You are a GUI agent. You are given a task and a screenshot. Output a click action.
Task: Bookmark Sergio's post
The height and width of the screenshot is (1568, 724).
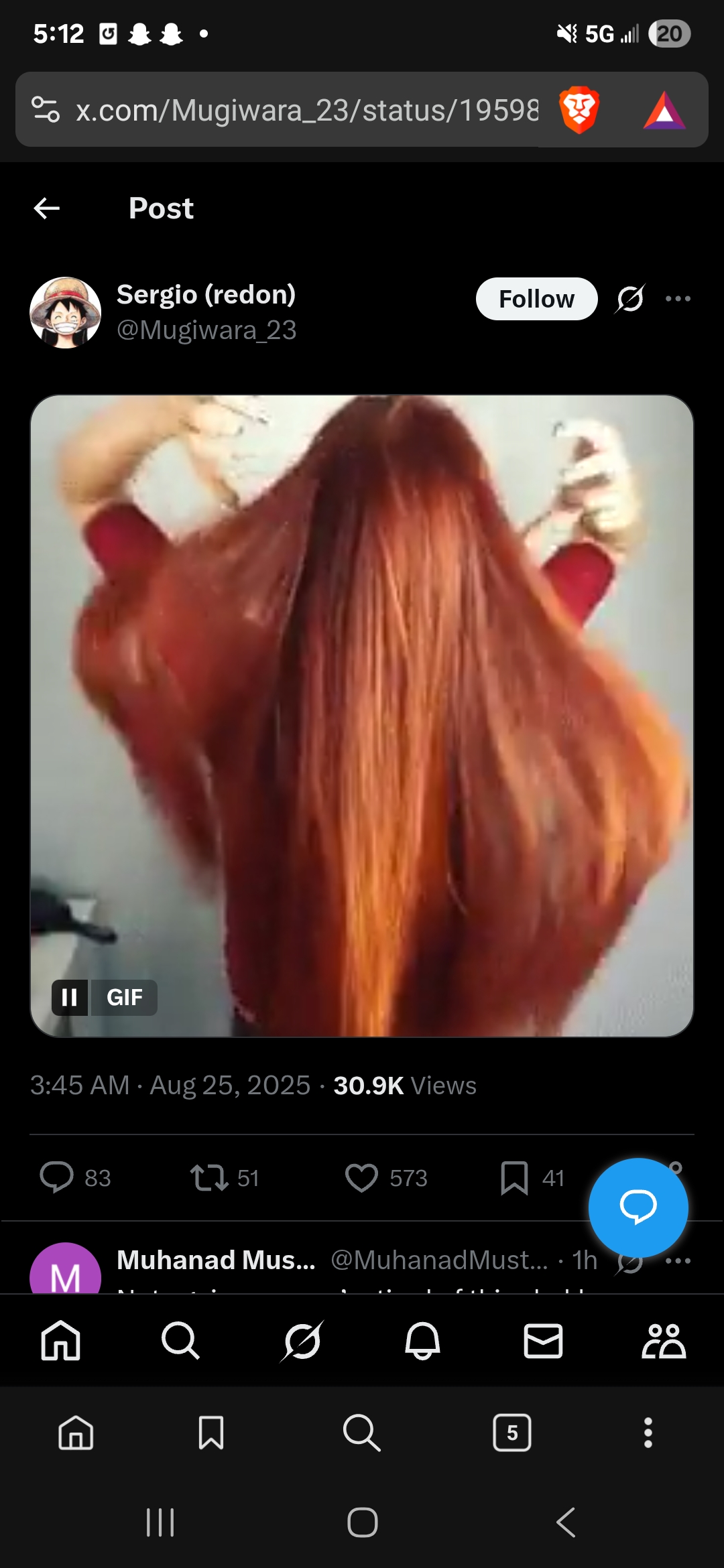(514, 1177)
